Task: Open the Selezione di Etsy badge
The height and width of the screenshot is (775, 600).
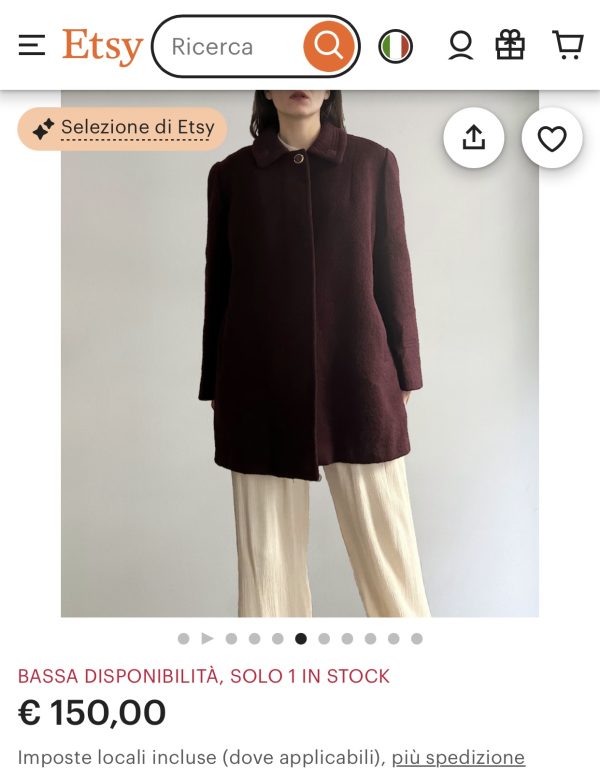Action: click(x=123, y=128)
